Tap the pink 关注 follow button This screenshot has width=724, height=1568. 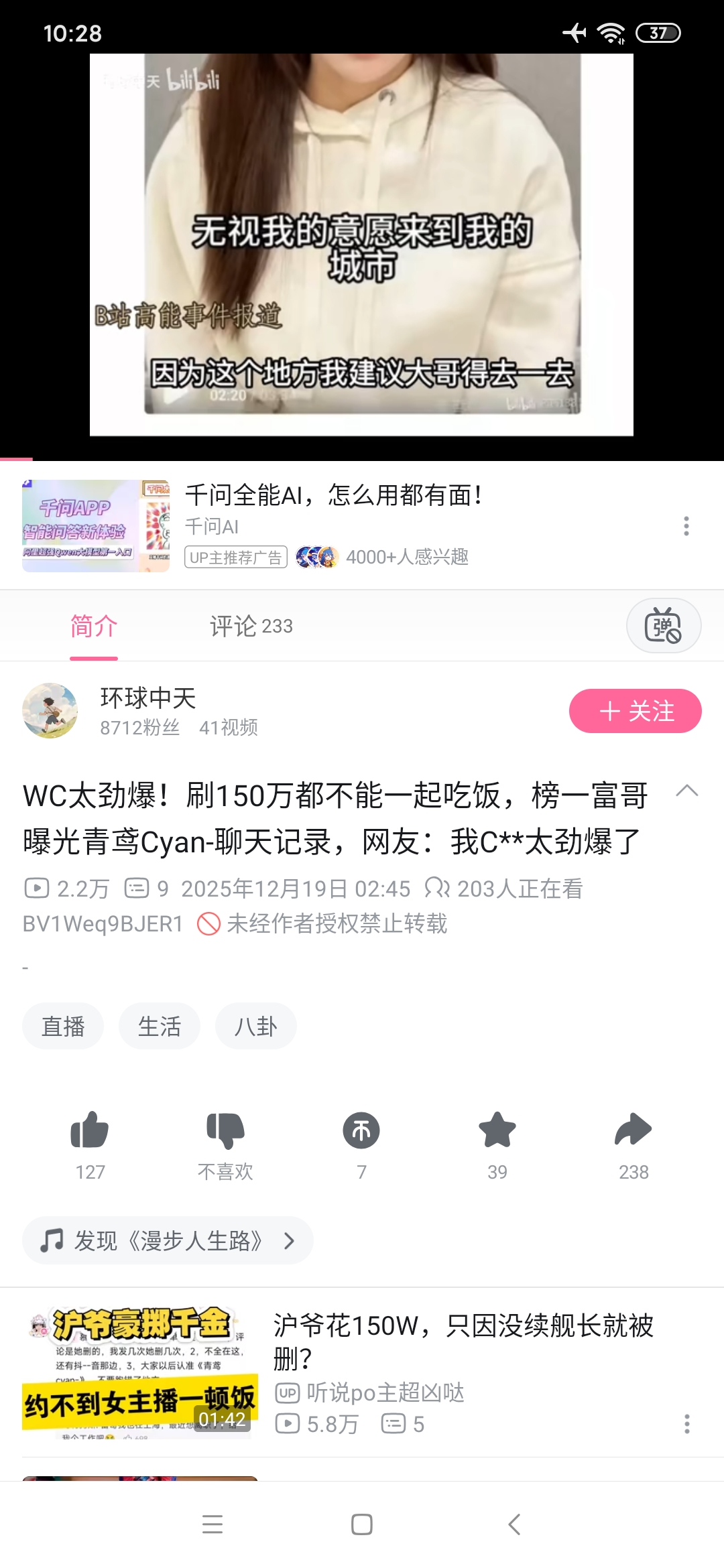click(636, 711)
